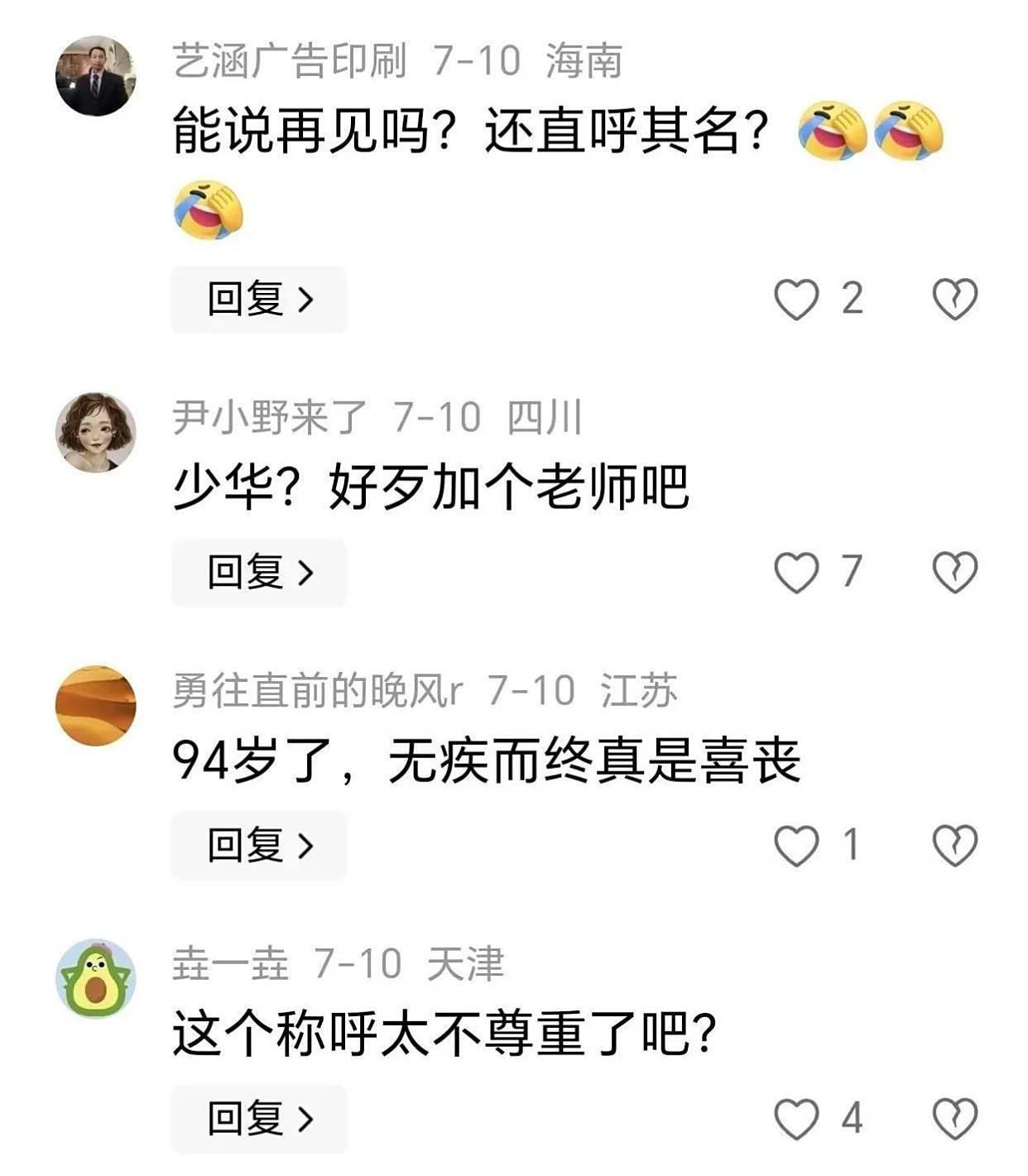Reply to 勇往直前的晚风r's comment

[258, 845]
